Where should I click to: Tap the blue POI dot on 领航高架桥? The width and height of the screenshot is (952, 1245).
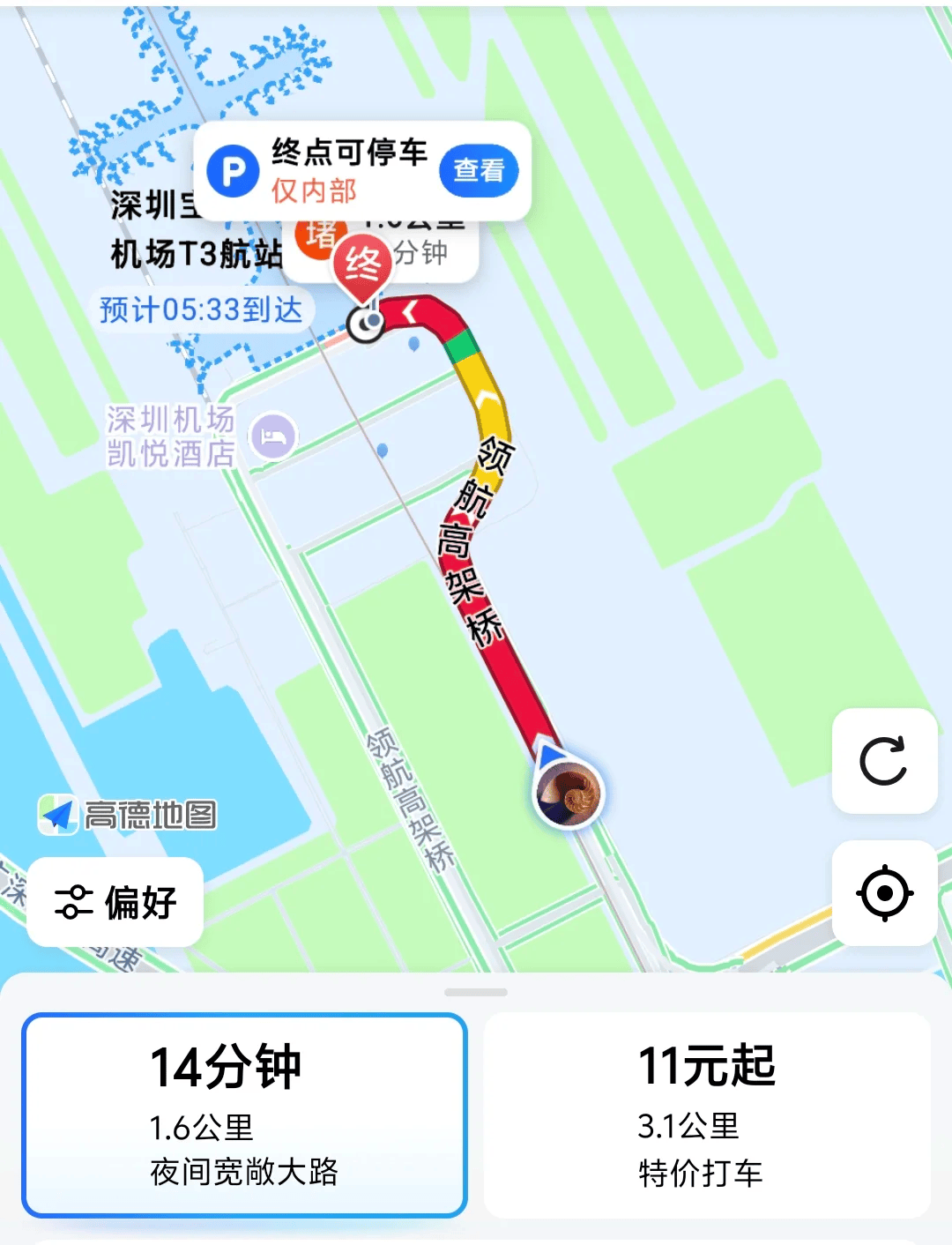point(383,451)
